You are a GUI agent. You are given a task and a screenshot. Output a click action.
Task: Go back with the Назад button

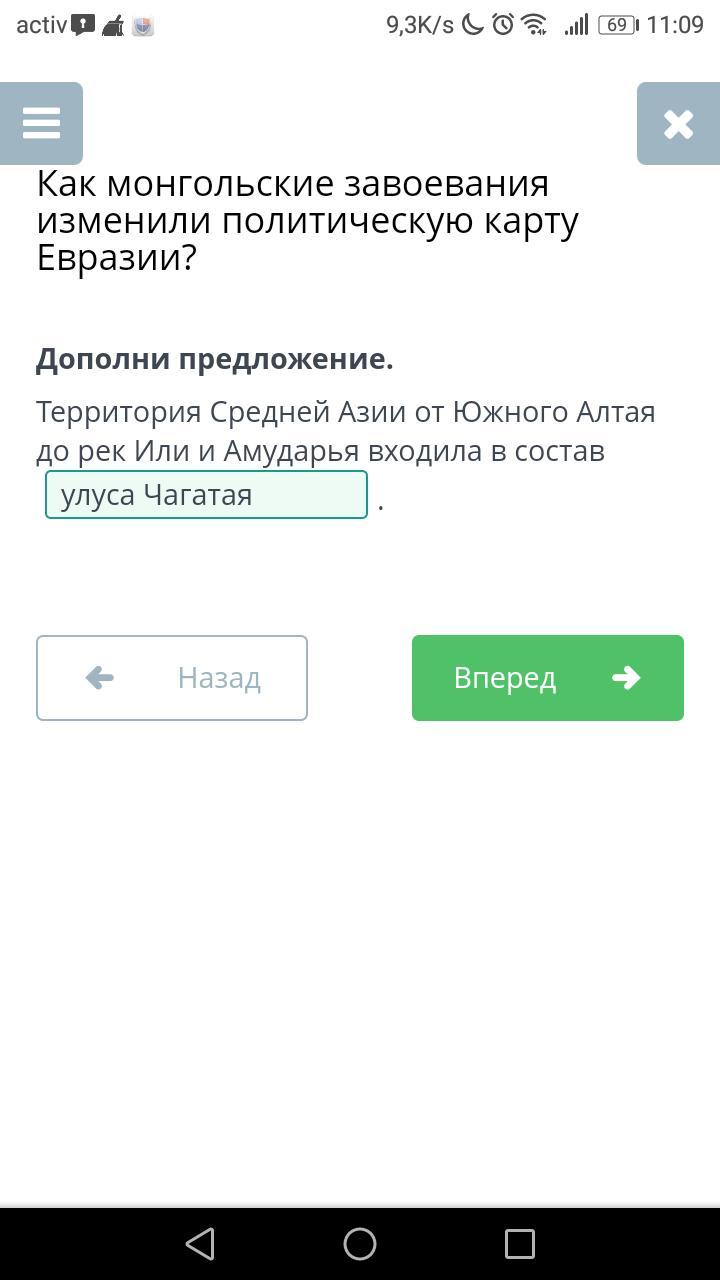click(x=172, y=678)
